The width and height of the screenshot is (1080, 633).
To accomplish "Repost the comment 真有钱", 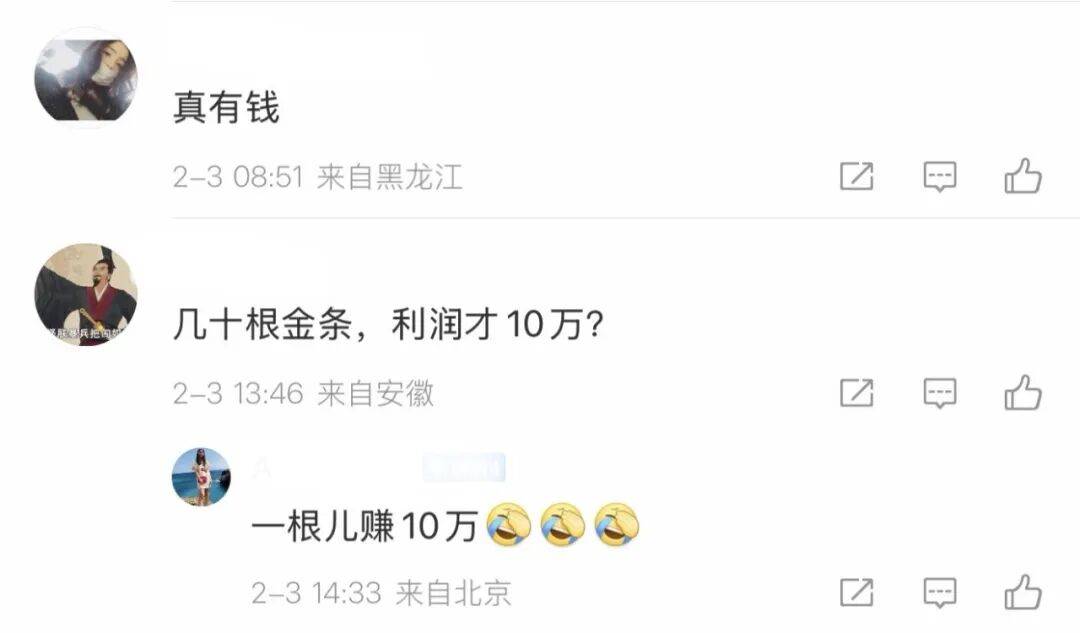I will [856, 177].
